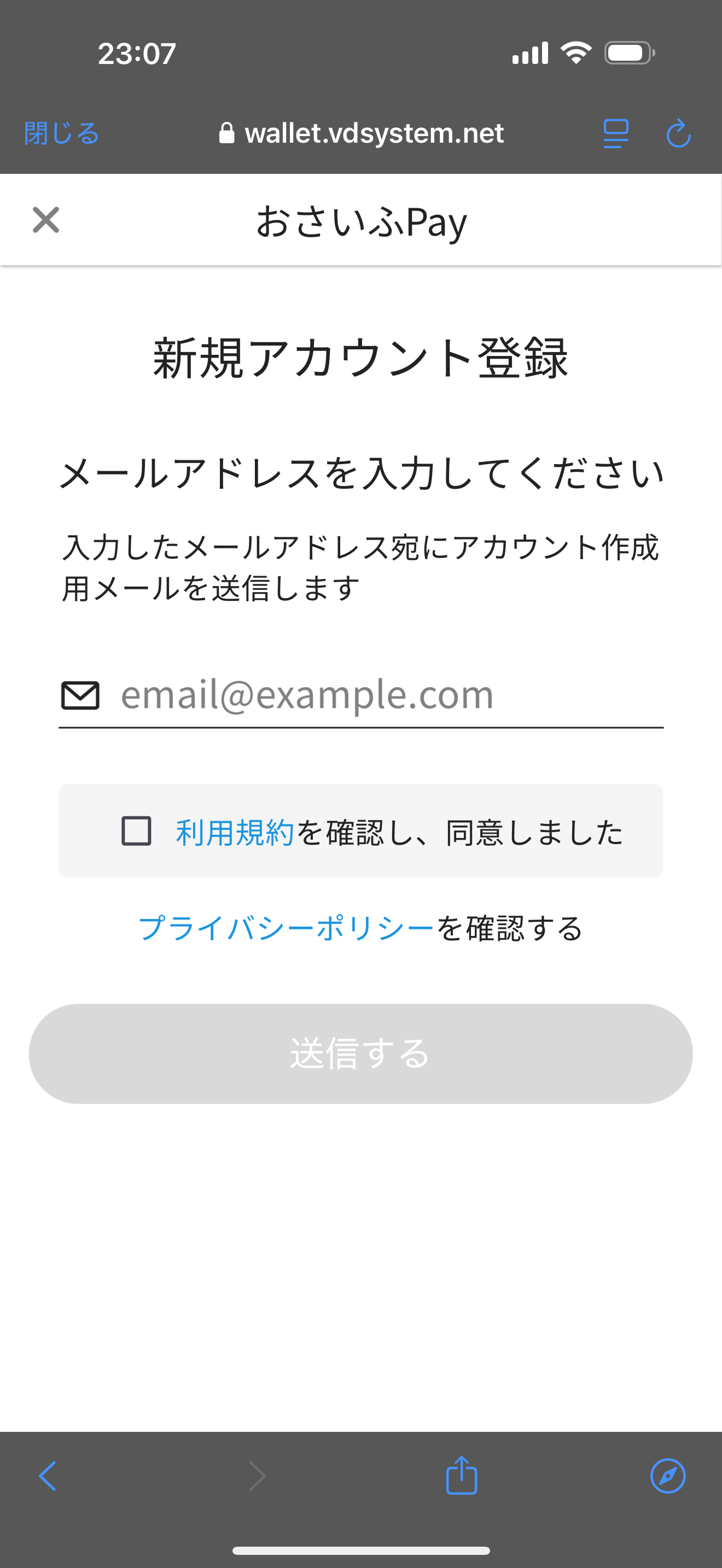Focus the email address field
Image resolution: width=722 pixels, height=1568 pixels.
pyautogui.click(x=361, y=694)
